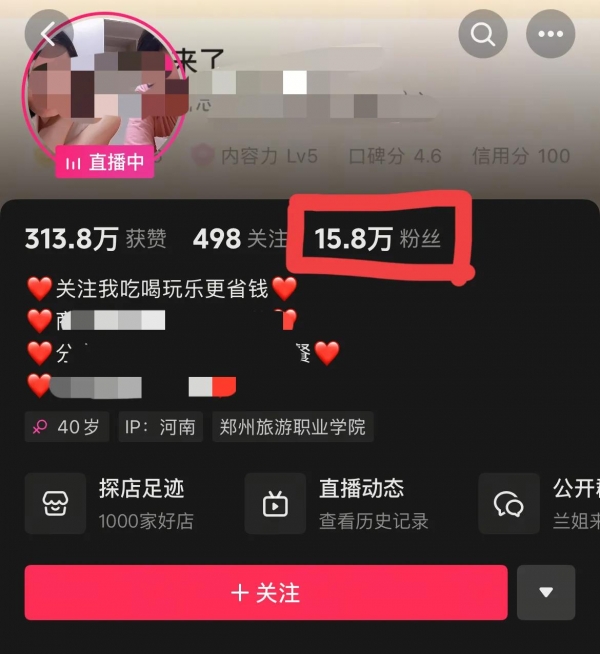The image size is (600, 654).
Task: Open the search icon at top
Action: point(483,35)
